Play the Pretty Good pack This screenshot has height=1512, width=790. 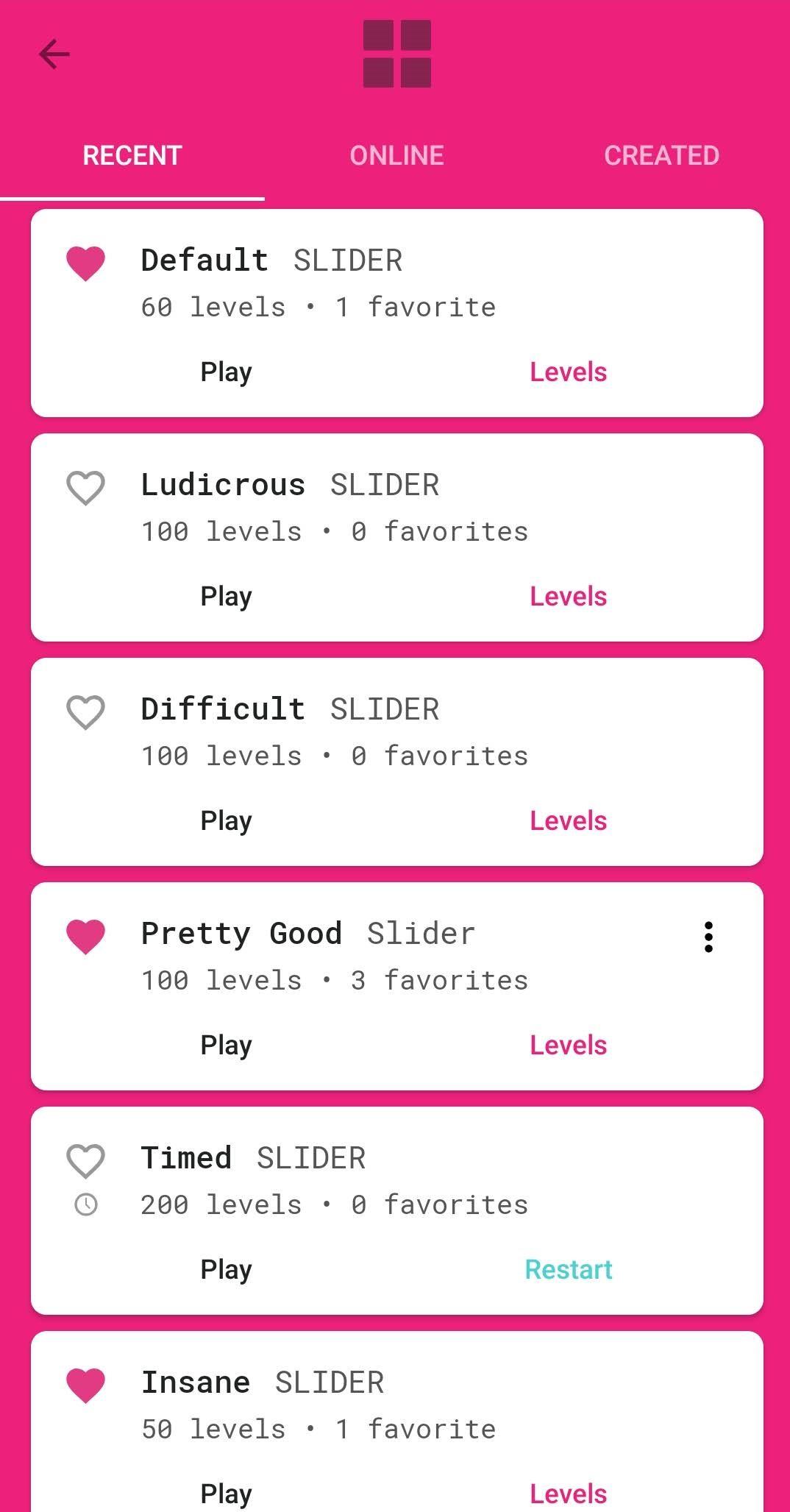[x=226, y=1046]
